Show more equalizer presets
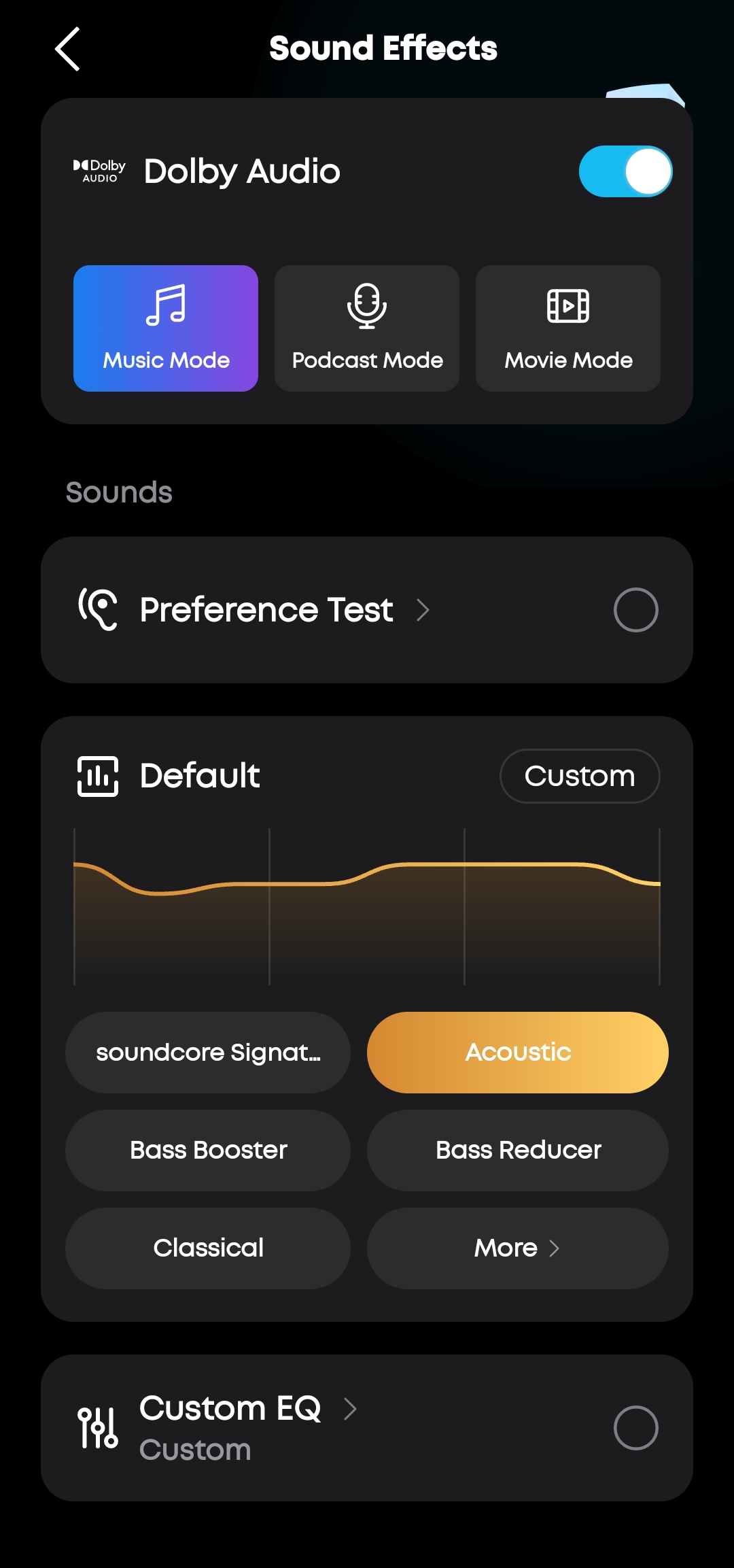The height and width of the screenshot is (1568, 734). (x=518, y=1248)
